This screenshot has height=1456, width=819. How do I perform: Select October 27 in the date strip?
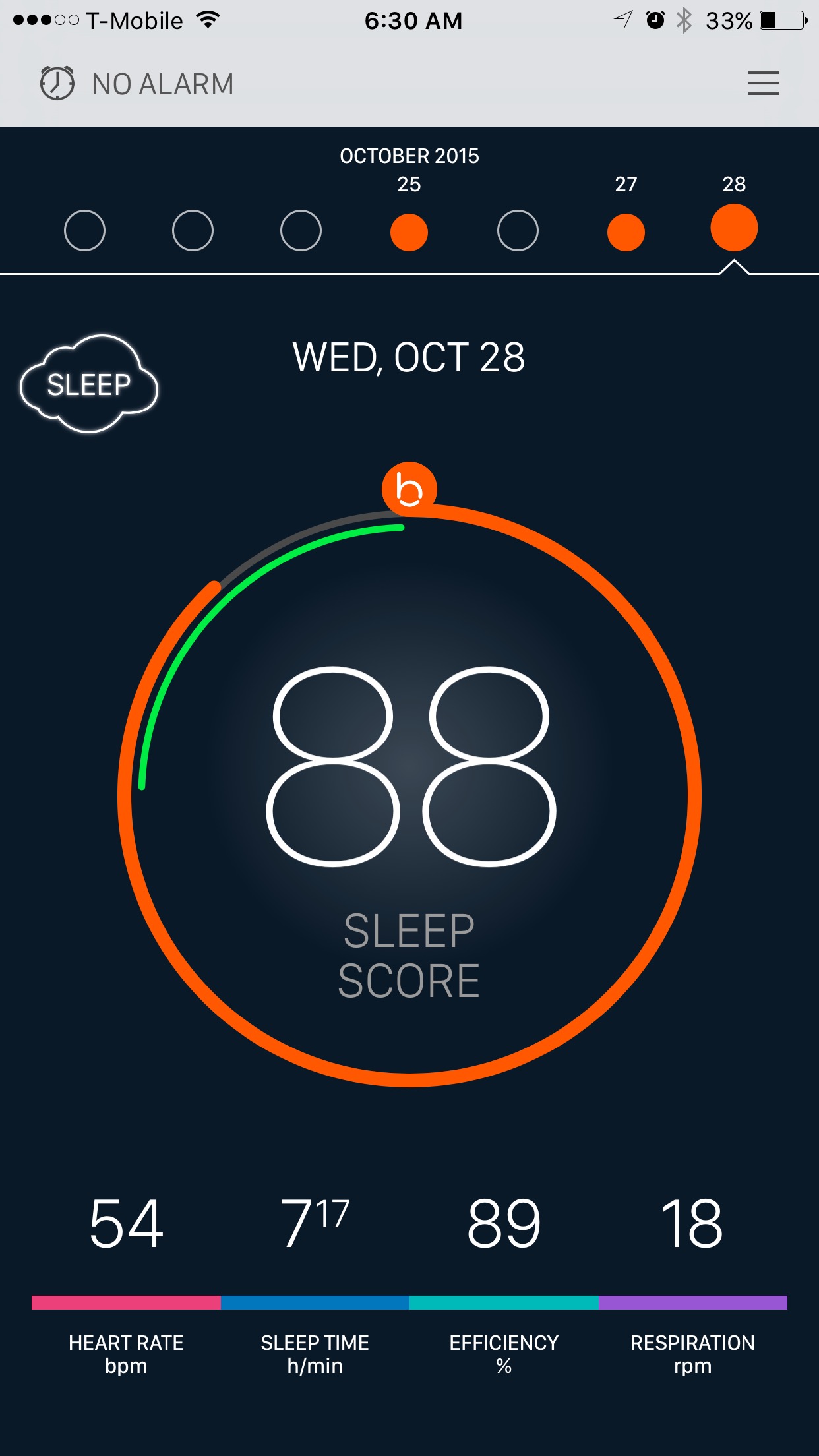(625, 231)
